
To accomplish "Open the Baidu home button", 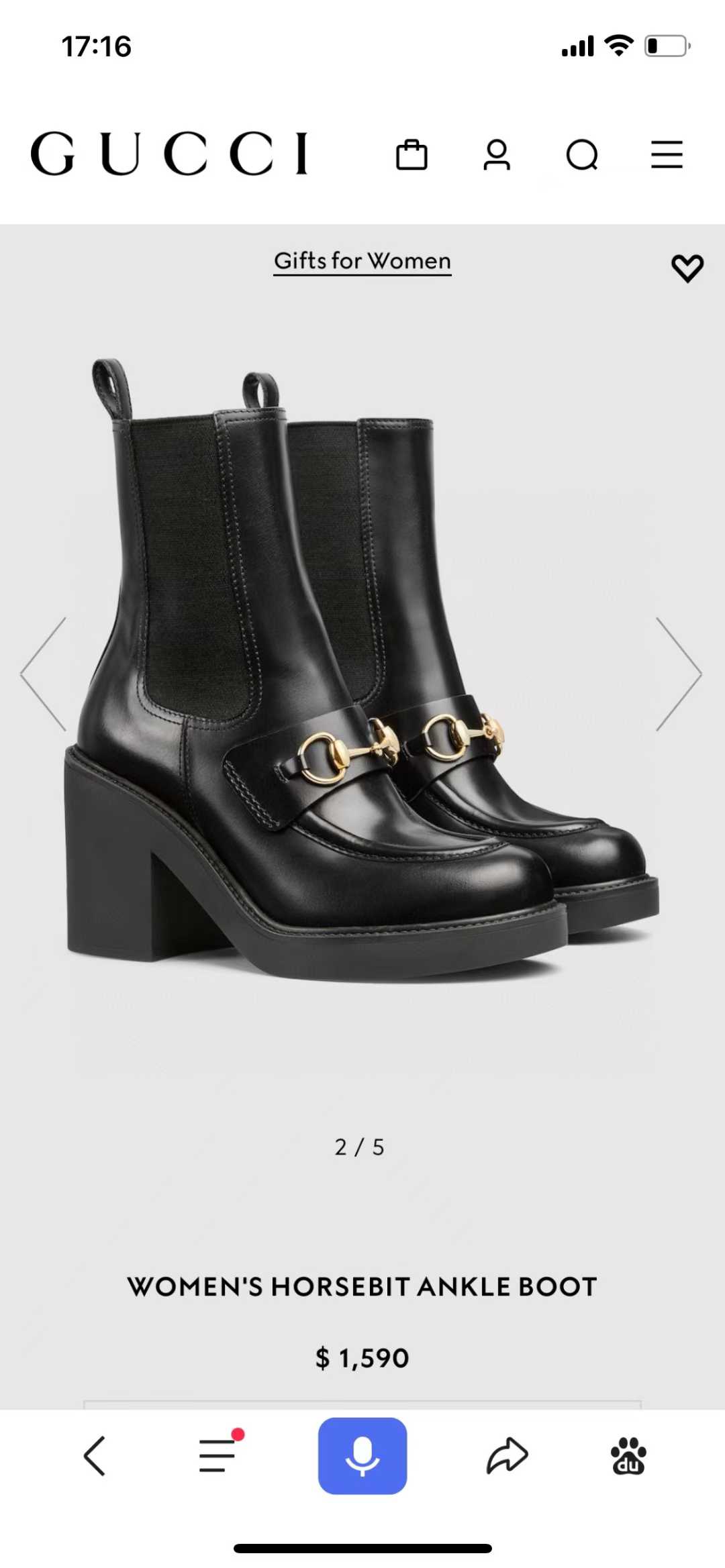I will [628, 1456].
